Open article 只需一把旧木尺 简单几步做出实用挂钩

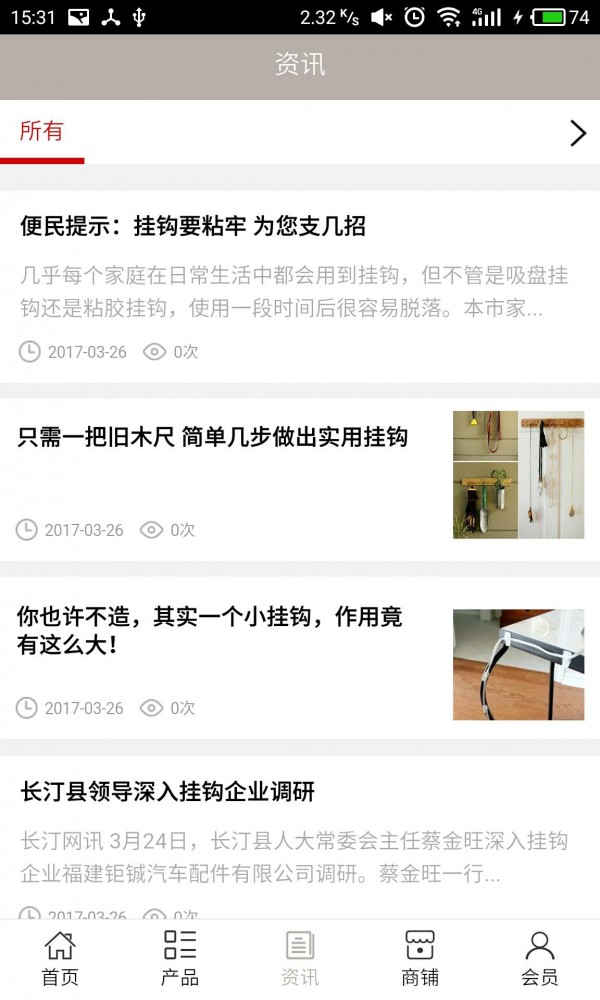[213, 437]
